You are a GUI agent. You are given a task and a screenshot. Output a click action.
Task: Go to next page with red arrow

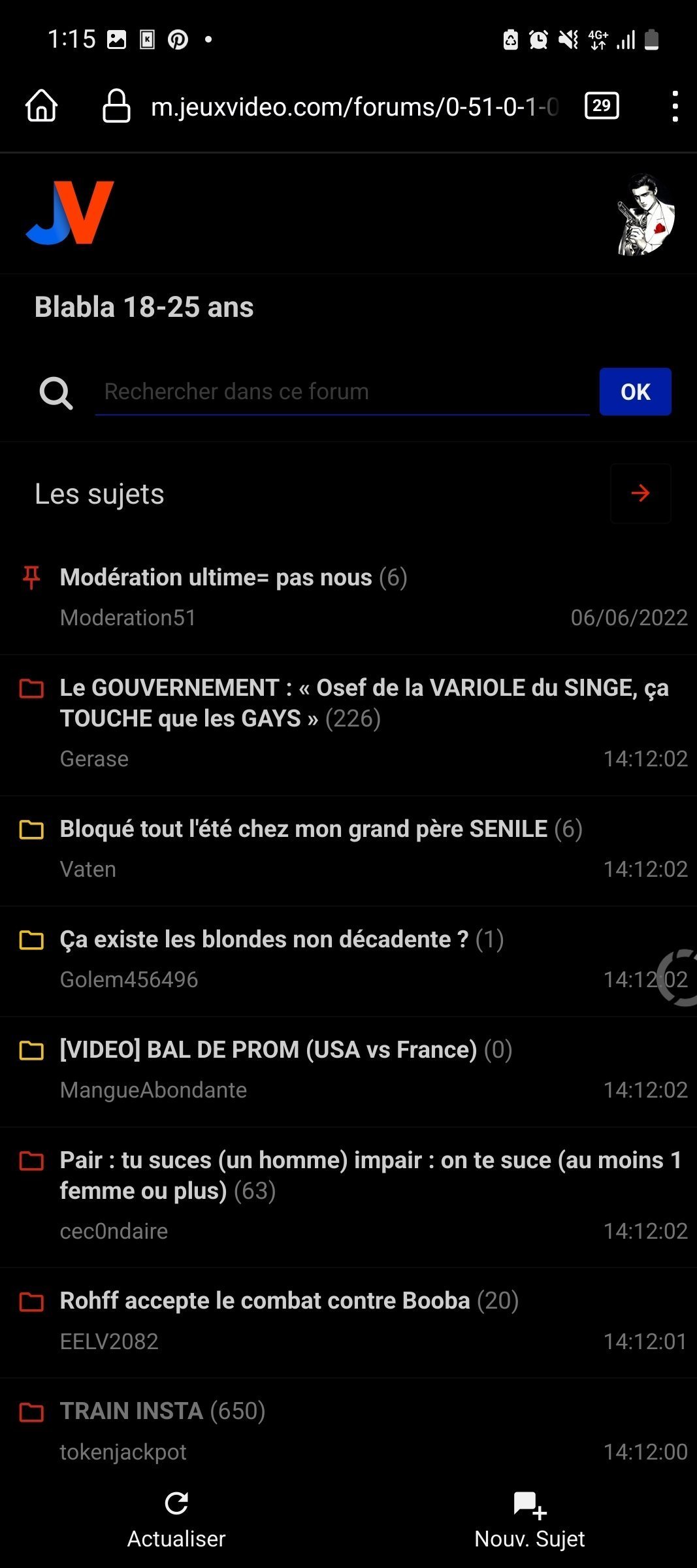click(x=640, y=493)
